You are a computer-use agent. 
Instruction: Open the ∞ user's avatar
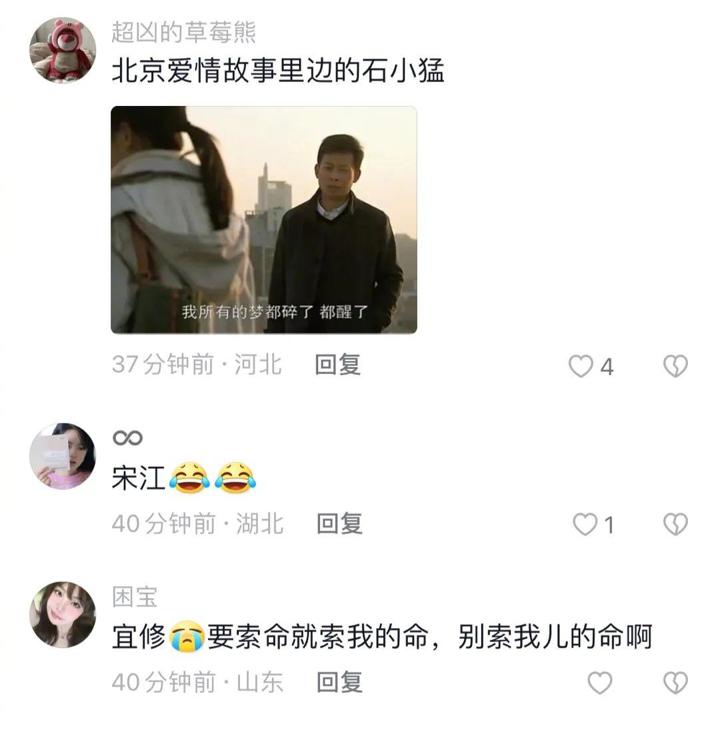point(63,456)
